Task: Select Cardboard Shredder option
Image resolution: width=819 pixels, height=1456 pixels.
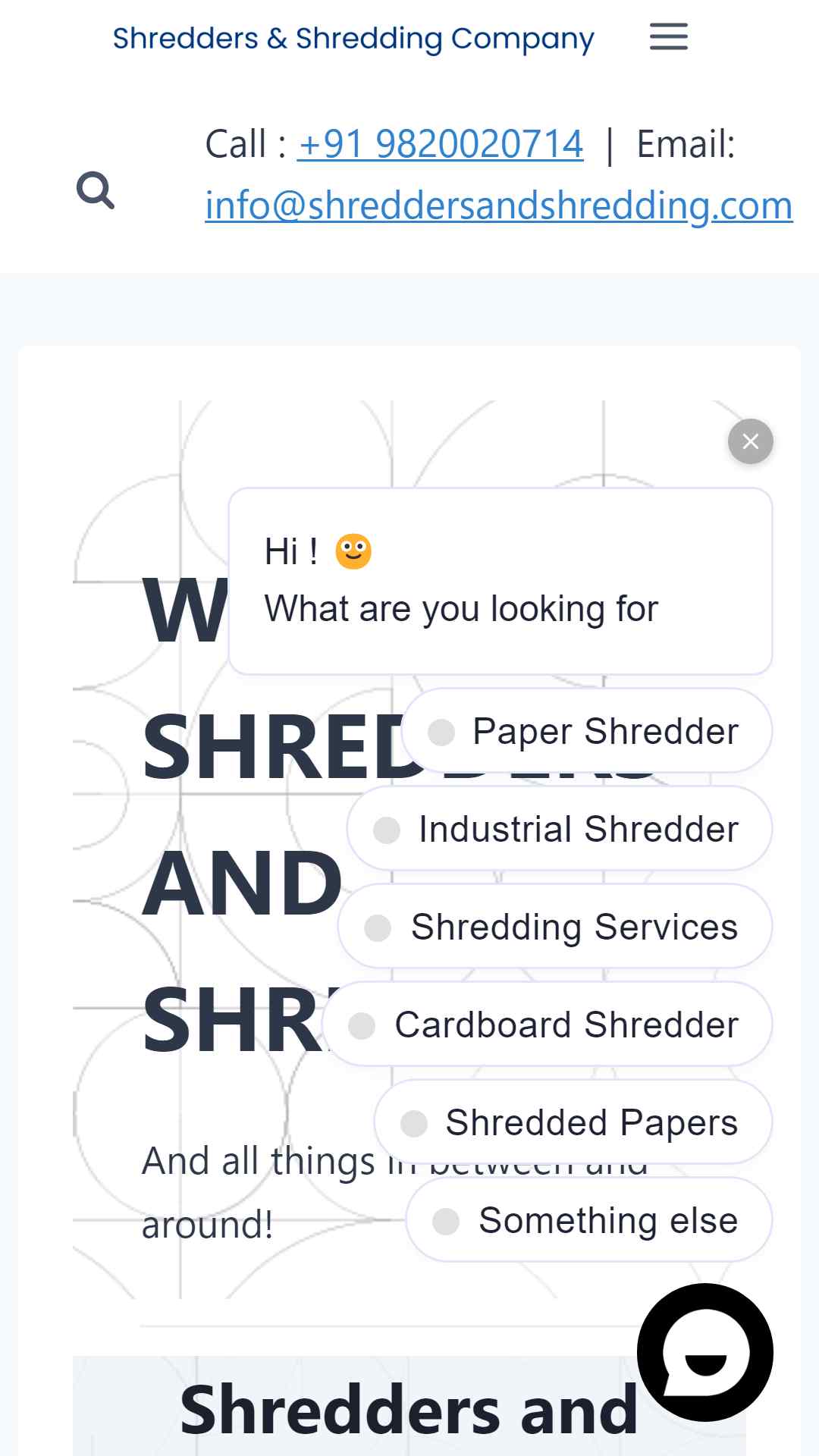Action: pos(548,1025)
